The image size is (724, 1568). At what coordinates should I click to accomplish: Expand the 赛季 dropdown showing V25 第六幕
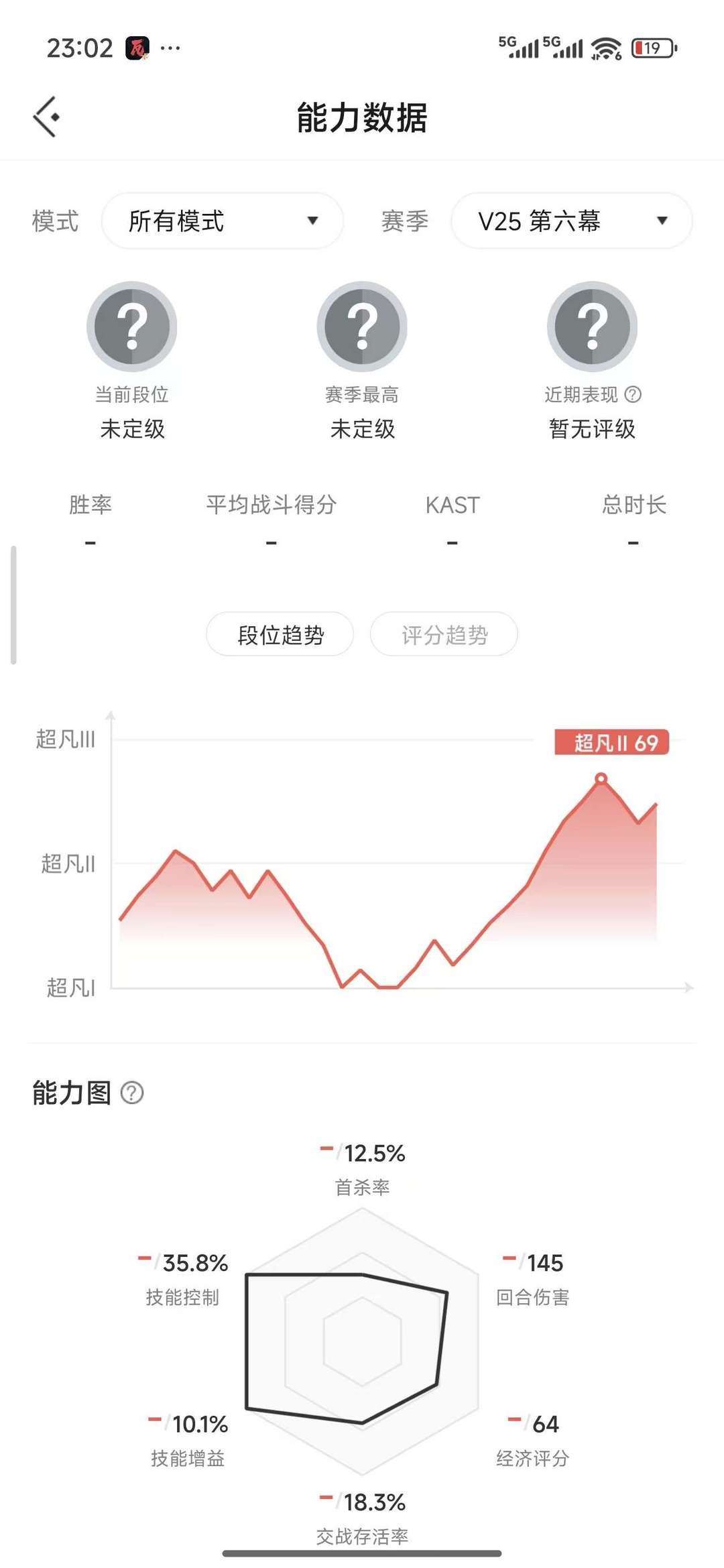571,221
